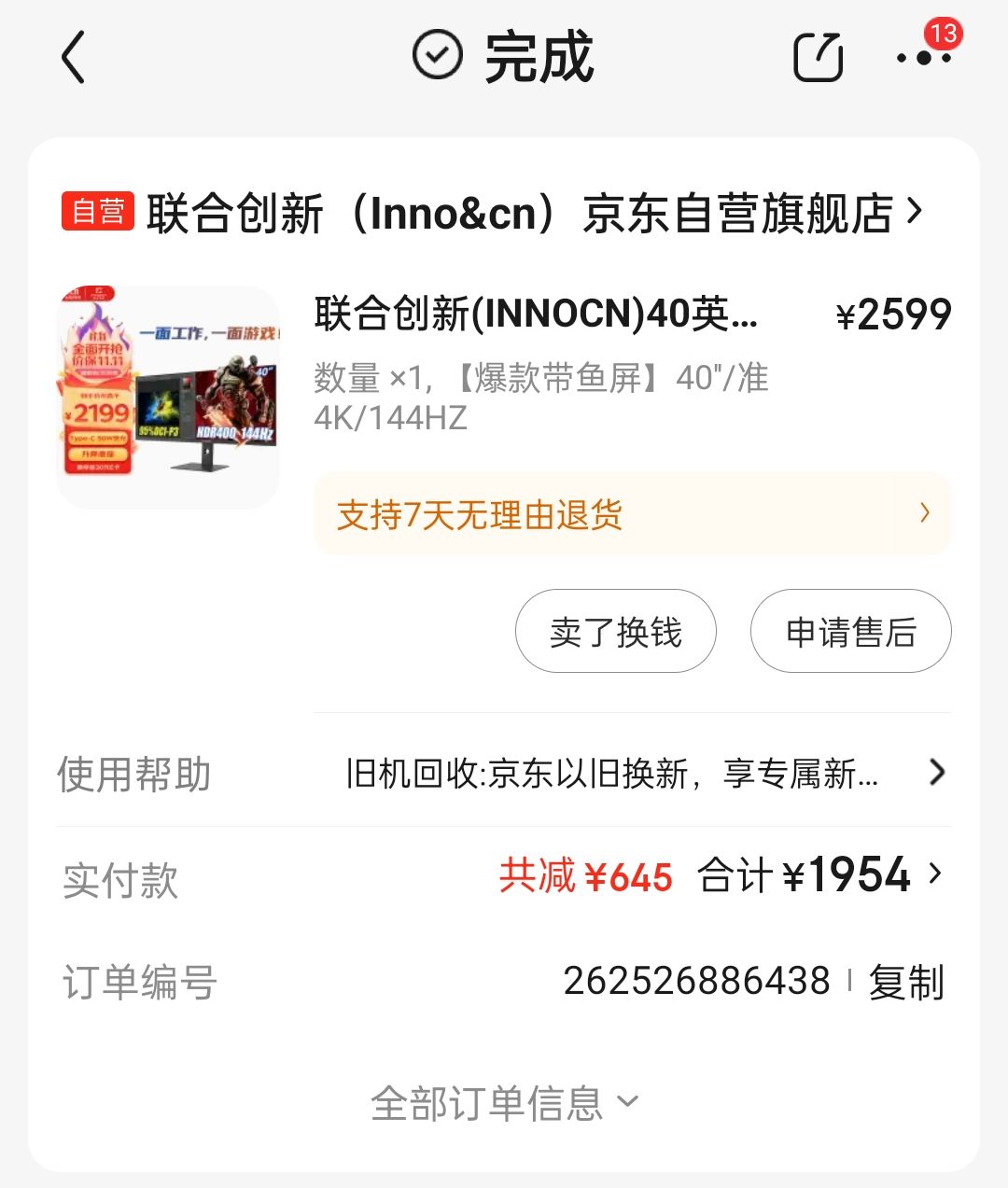Click the red 自营 self-operated badge
This screenshot has width=1008, height=1188.
pos(96,213)
